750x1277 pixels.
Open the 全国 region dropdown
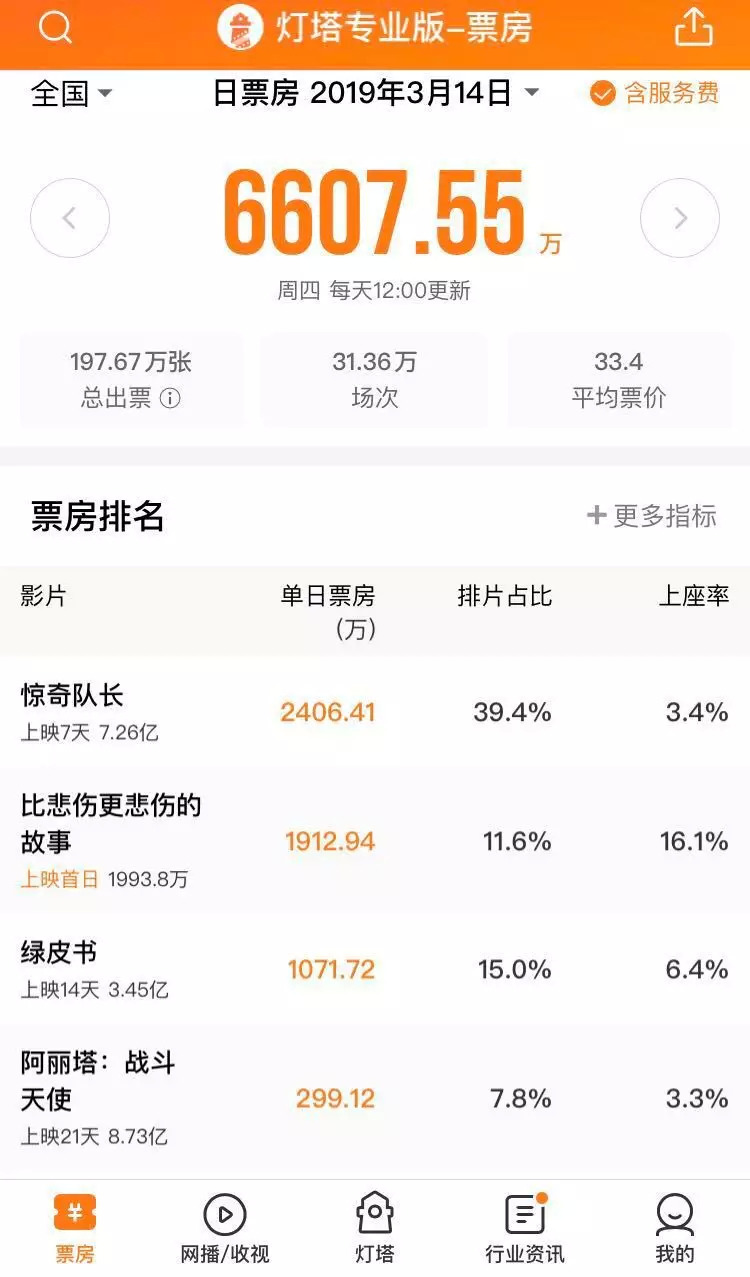pyautogui.click(x=71, y=94)
